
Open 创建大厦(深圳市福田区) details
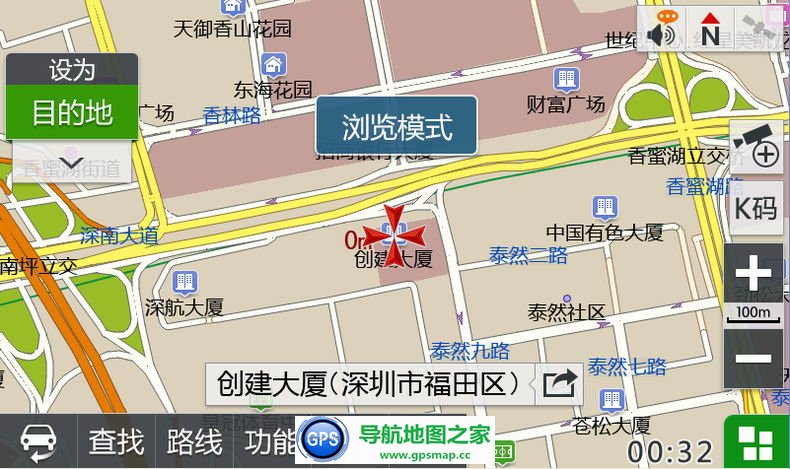368,383
